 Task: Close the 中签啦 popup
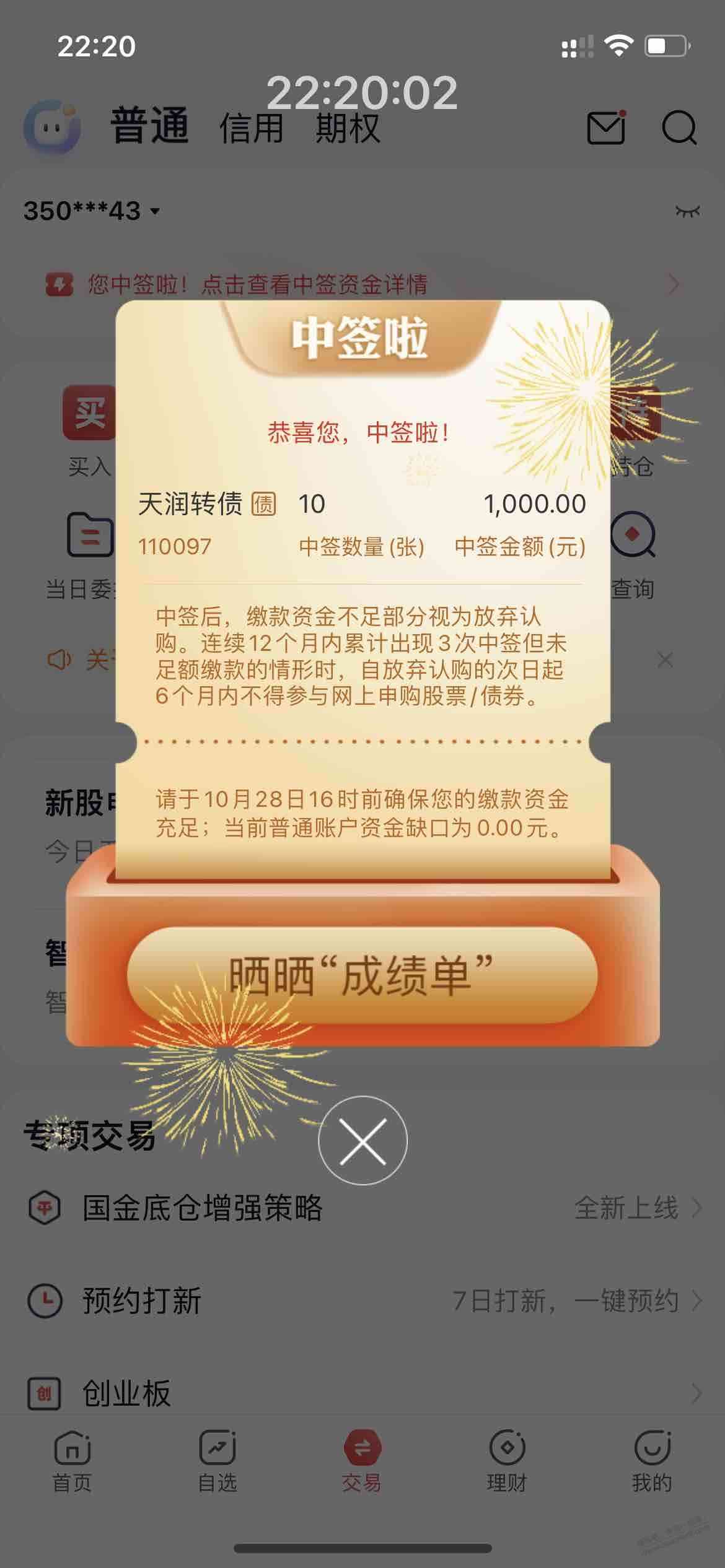(362, 1141)
